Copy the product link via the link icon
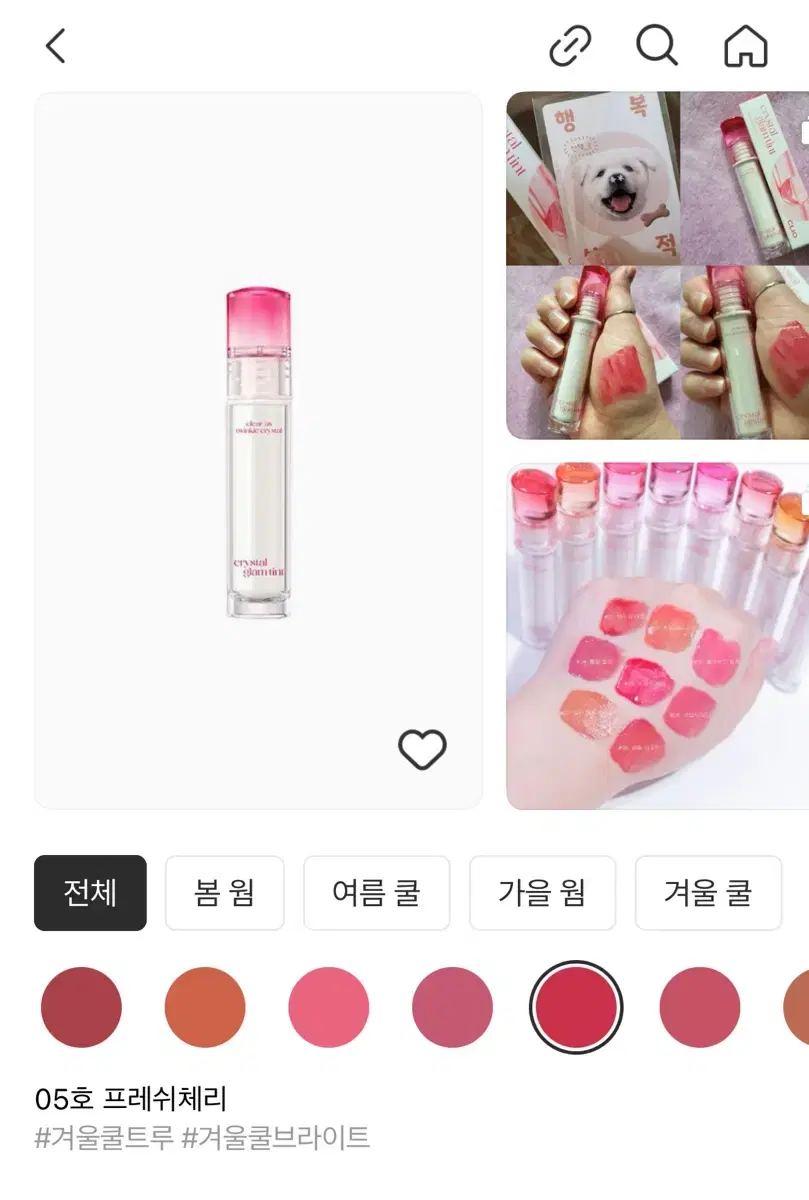 tap(569, 46)
